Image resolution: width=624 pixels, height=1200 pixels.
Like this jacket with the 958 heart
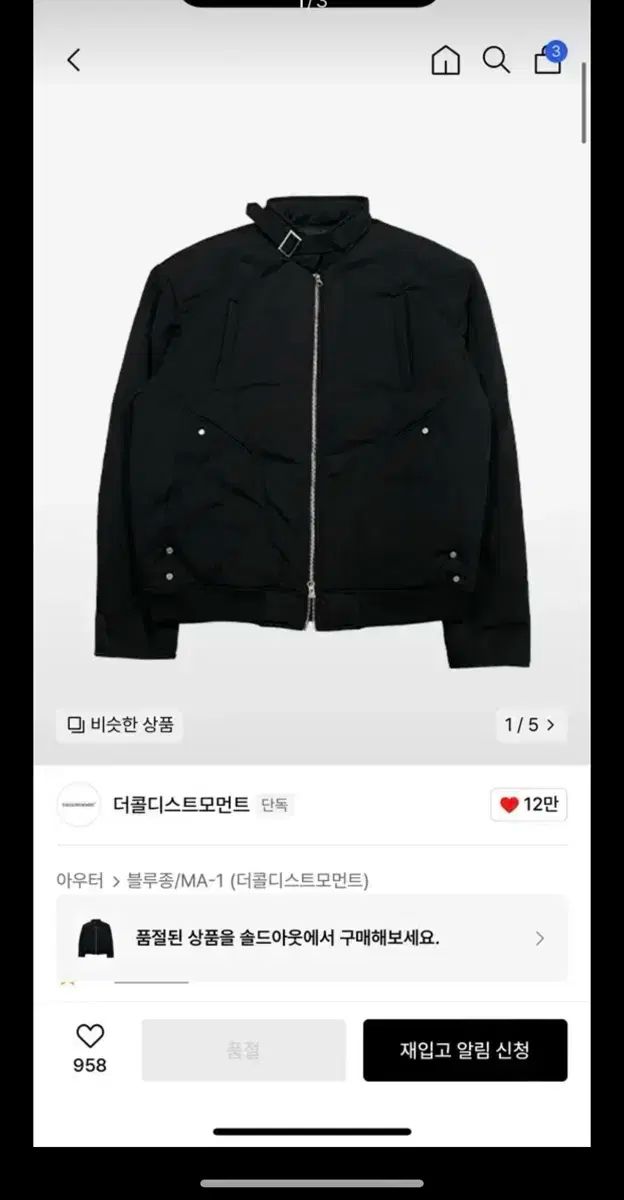click(x=90, y=1048)
